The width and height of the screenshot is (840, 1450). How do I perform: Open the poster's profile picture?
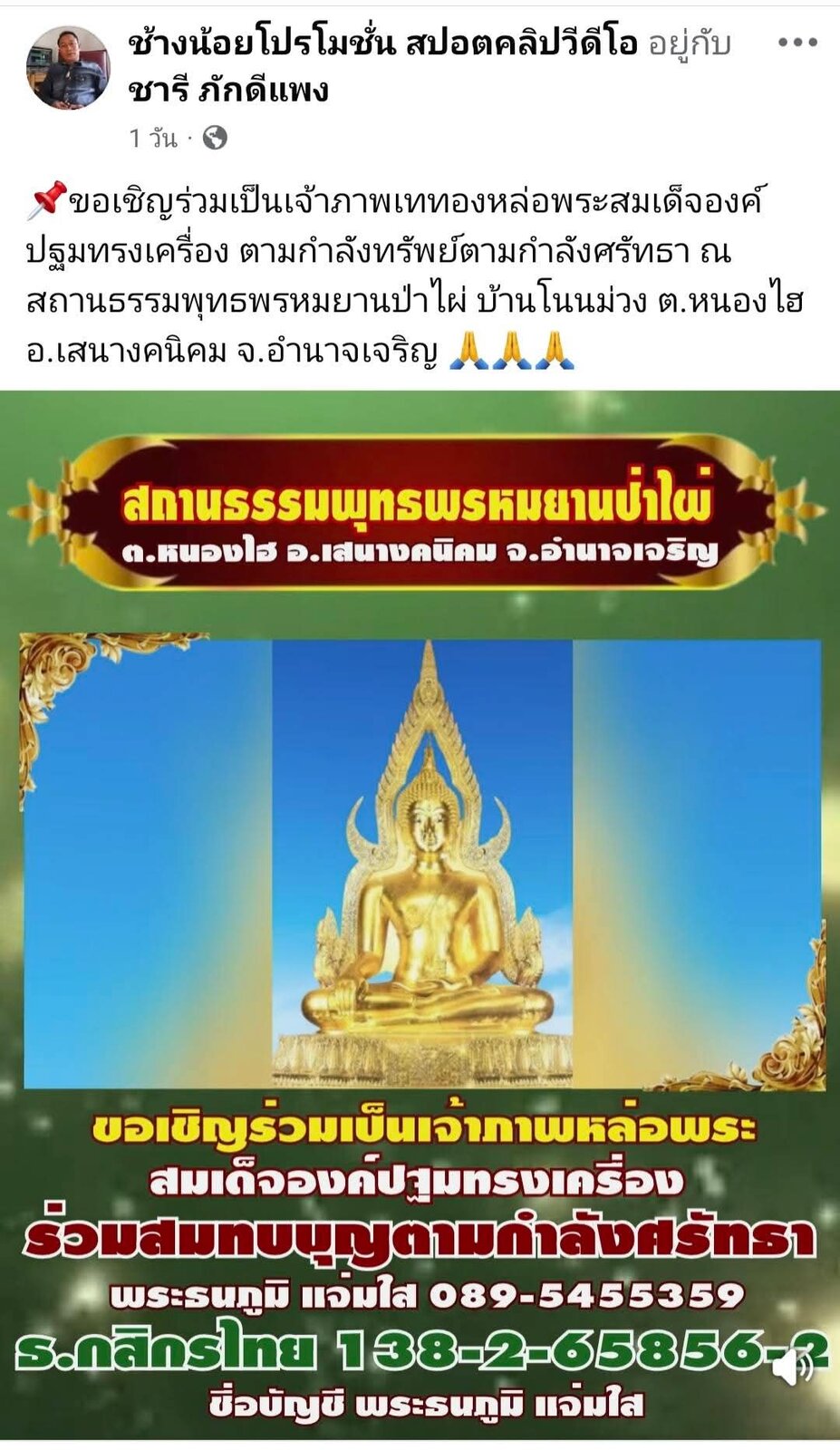click(x=68, y=67)
